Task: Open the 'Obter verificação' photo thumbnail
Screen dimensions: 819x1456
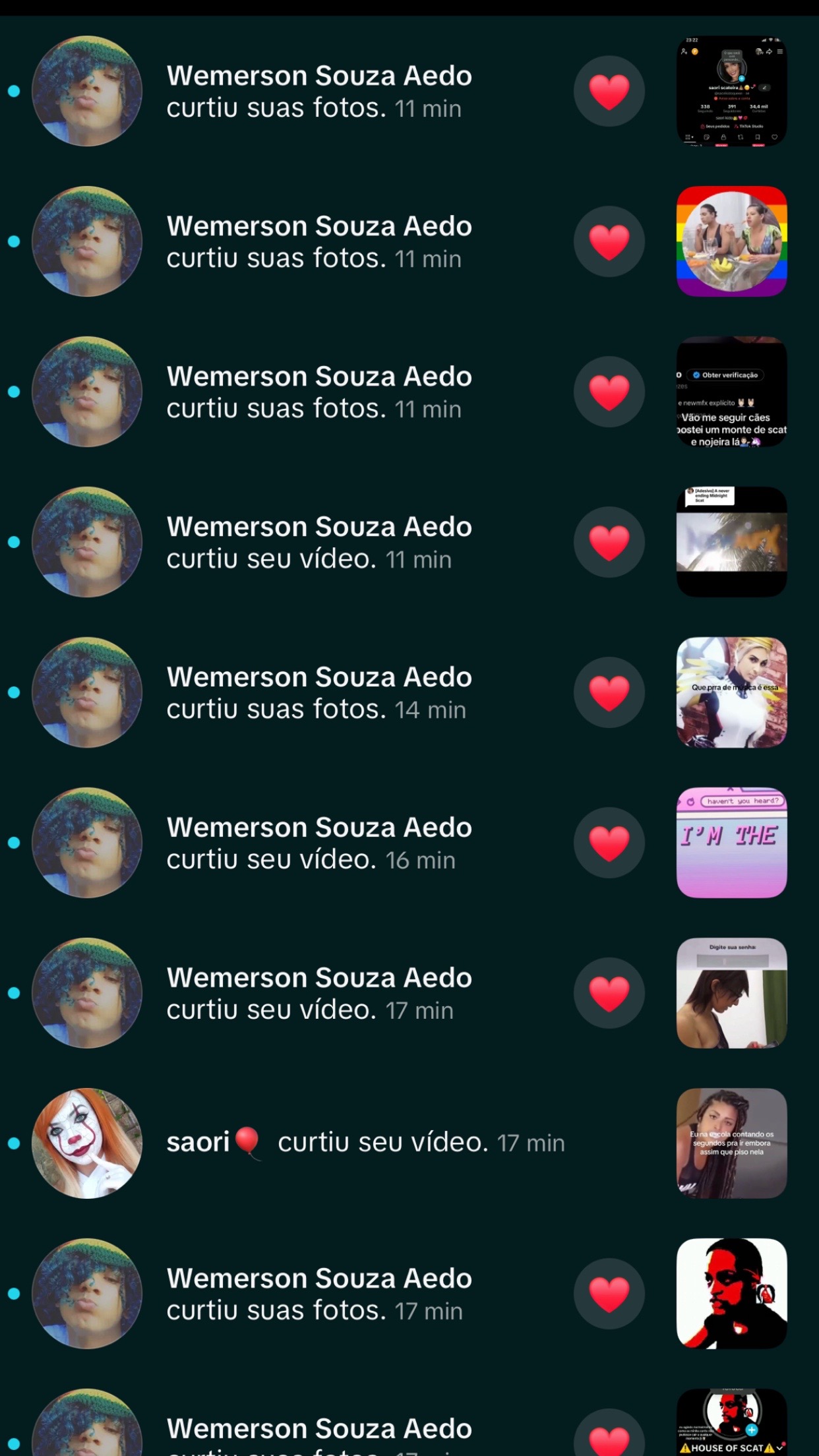Action: [732, 392]
